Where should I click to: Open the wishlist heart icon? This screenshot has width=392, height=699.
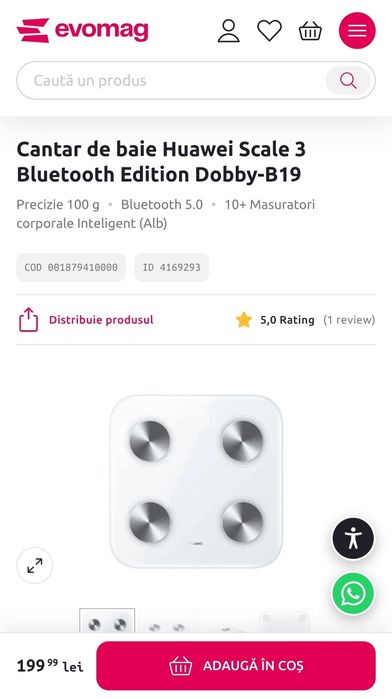[269, 31]
